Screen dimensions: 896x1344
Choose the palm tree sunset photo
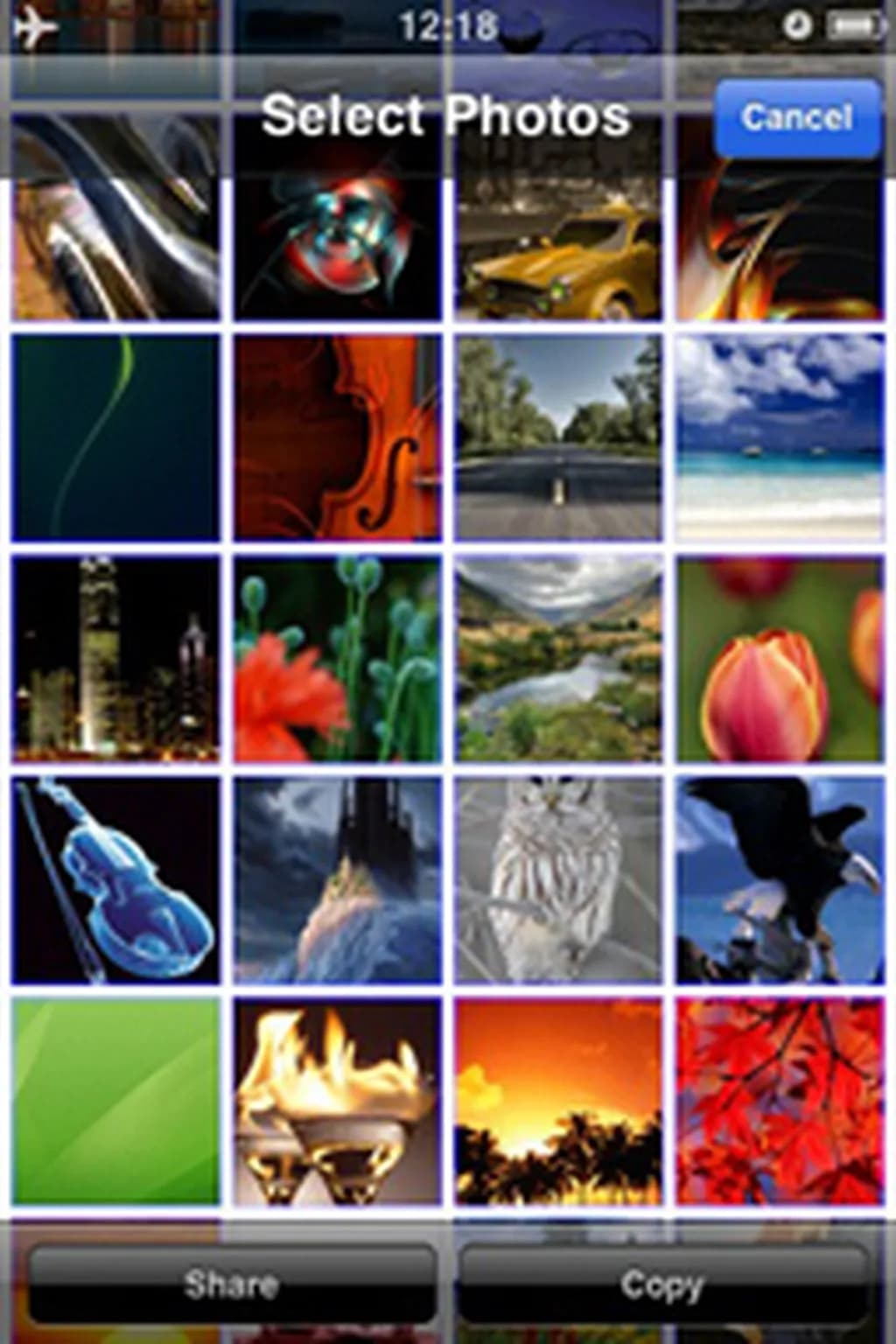click(558, 1101)
